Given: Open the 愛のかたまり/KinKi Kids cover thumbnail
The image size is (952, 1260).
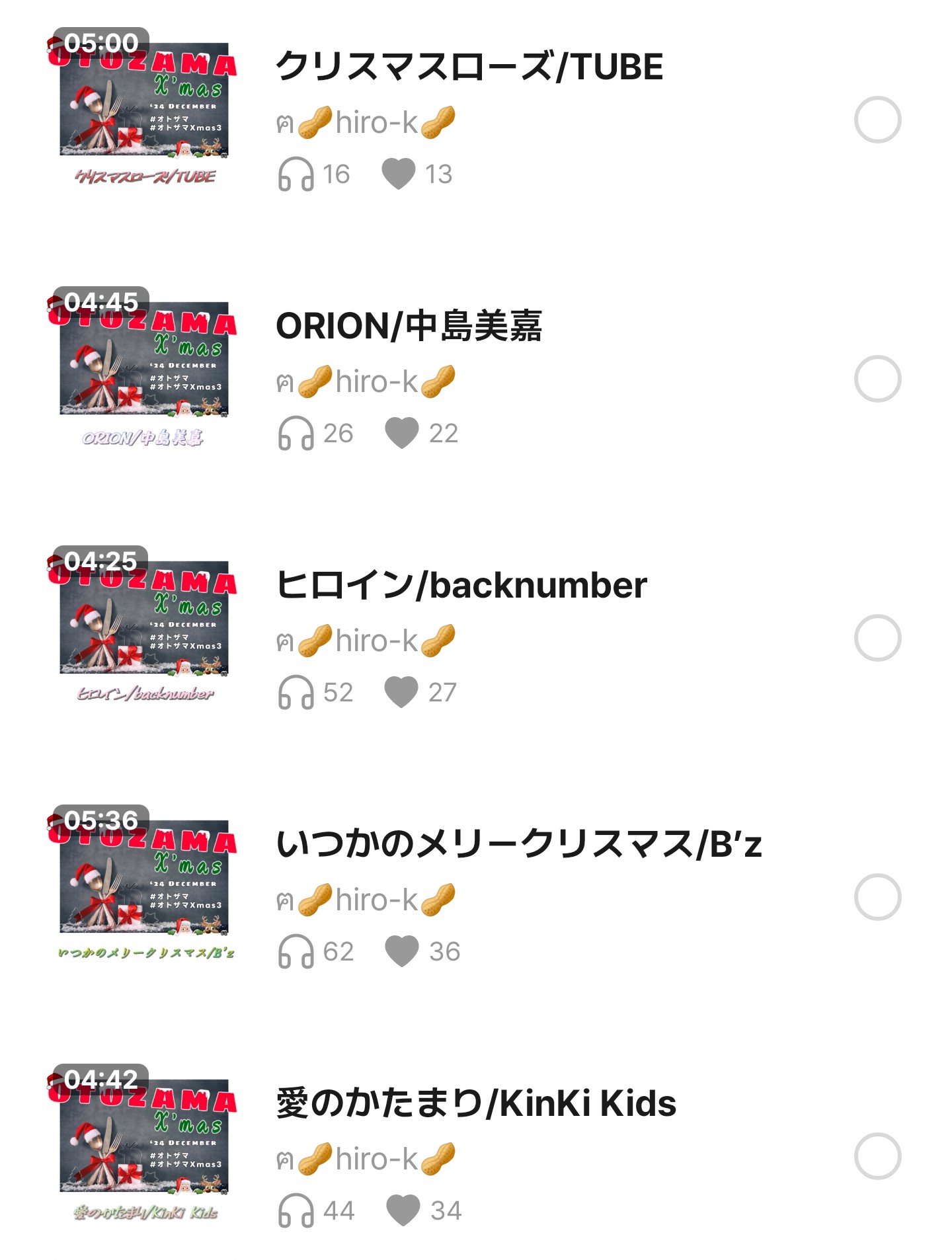Looking at the screenshot, I should pos(143,1146).
